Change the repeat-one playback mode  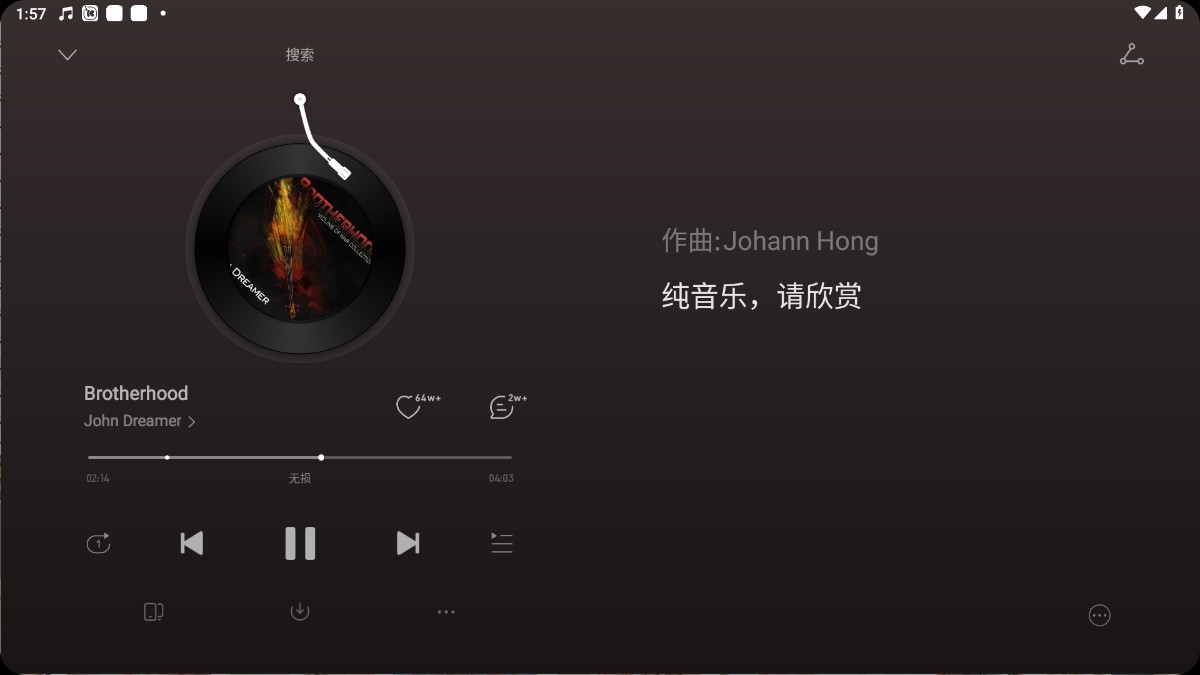98,543
